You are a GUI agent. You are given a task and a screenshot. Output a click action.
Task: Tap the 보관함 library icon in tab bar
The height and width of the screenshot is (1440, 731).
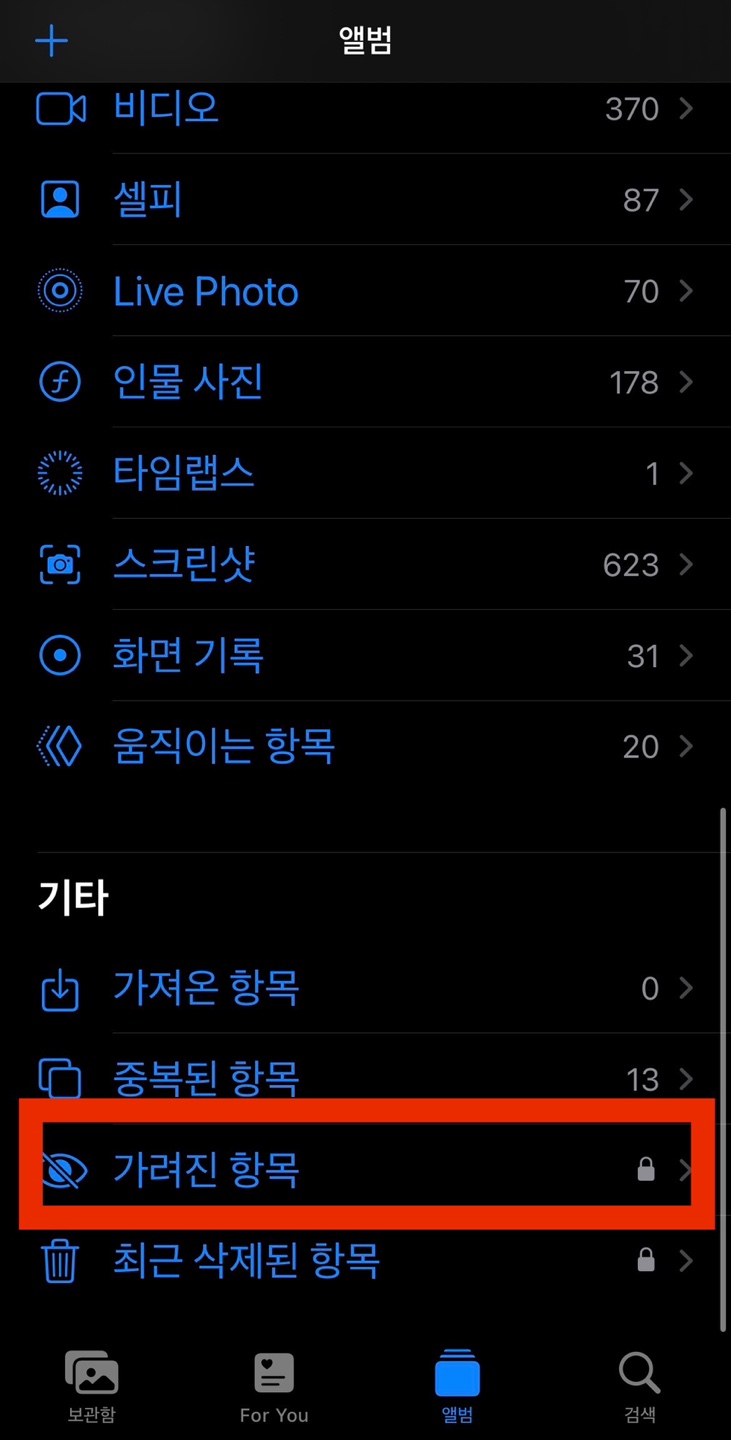[x=91, y=1385]
